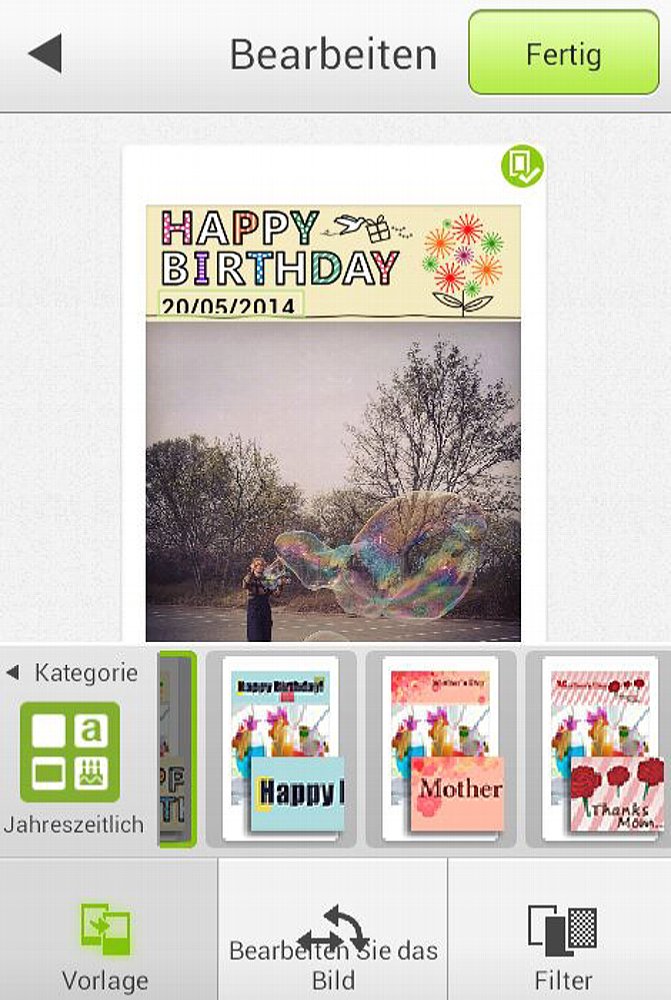Viewport: 671px width, 1000px height.
Task: Select the currently highlighted green template
Action: [x=178, y=748]
